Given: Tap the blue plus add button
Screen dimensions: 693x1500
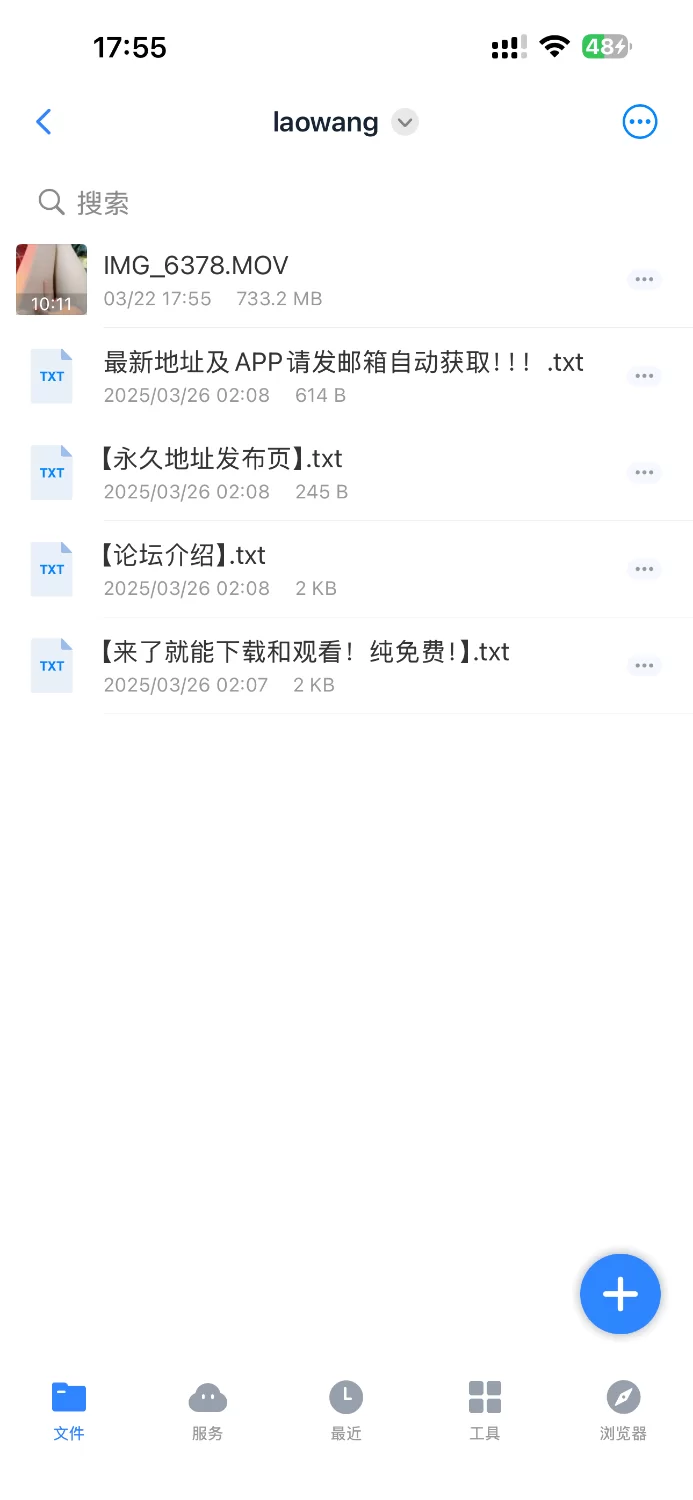Looking at the screenshot, I should (x=620, y=1294).
